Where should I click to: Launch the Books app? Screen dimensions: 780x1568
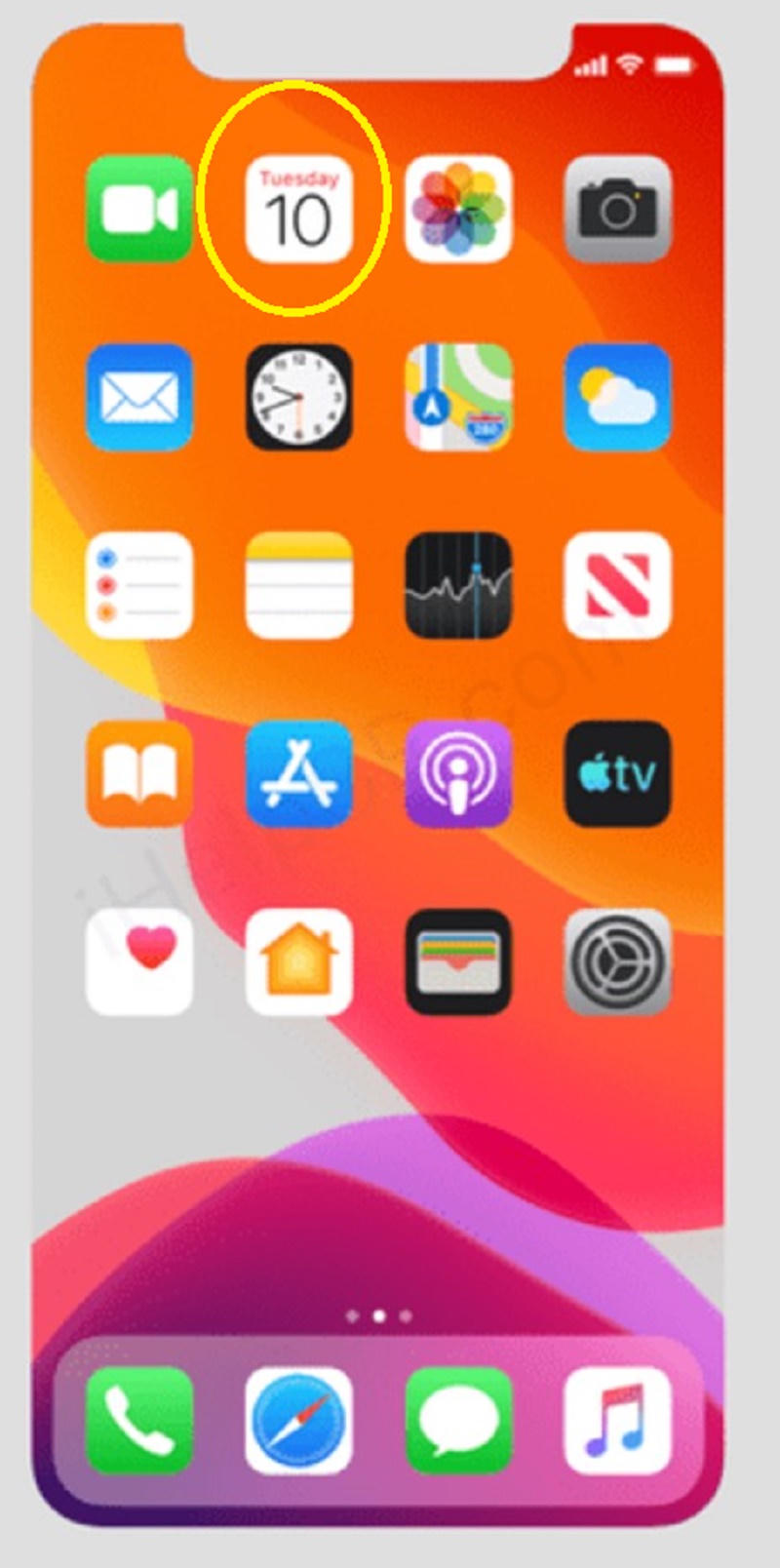(x=139, y=774)
